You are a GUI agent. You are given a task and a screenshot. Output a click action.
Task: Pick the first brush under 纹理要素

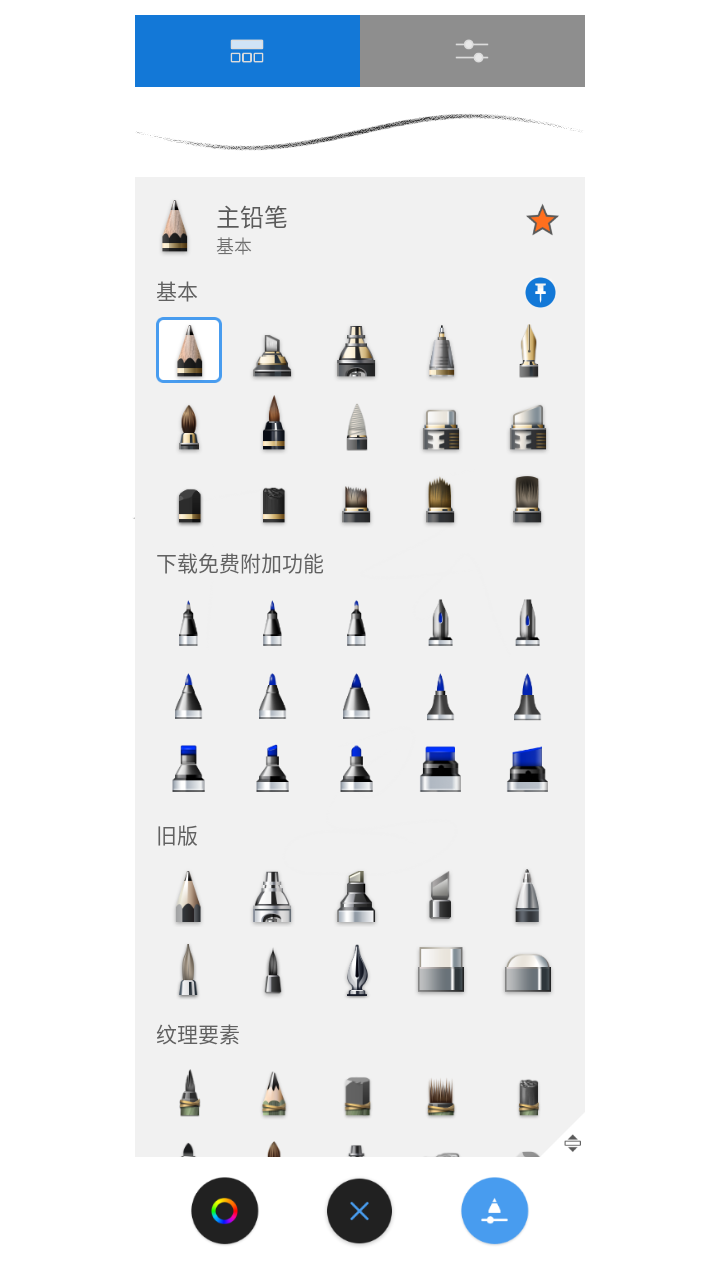[189, 1093]
